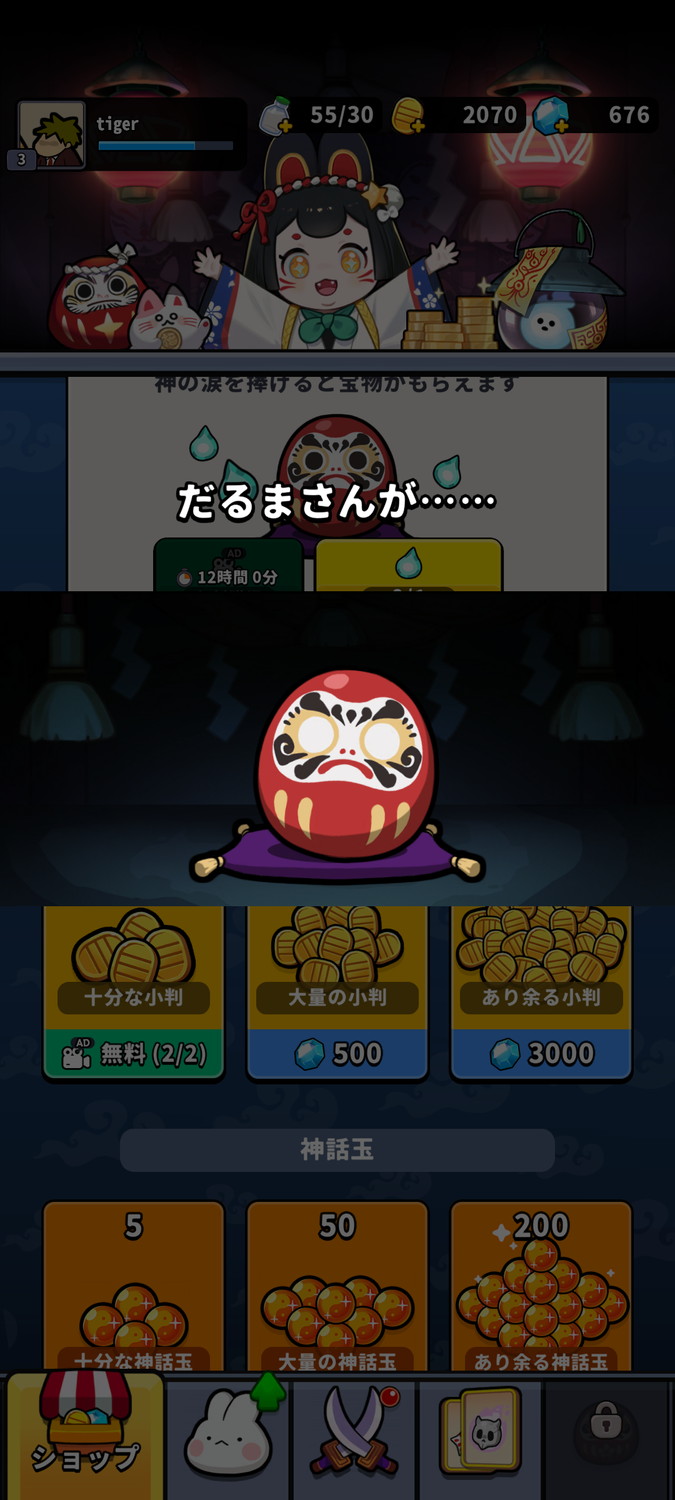Switch to the ショップ tab
675x1500 pixels.
[85, 1438]
